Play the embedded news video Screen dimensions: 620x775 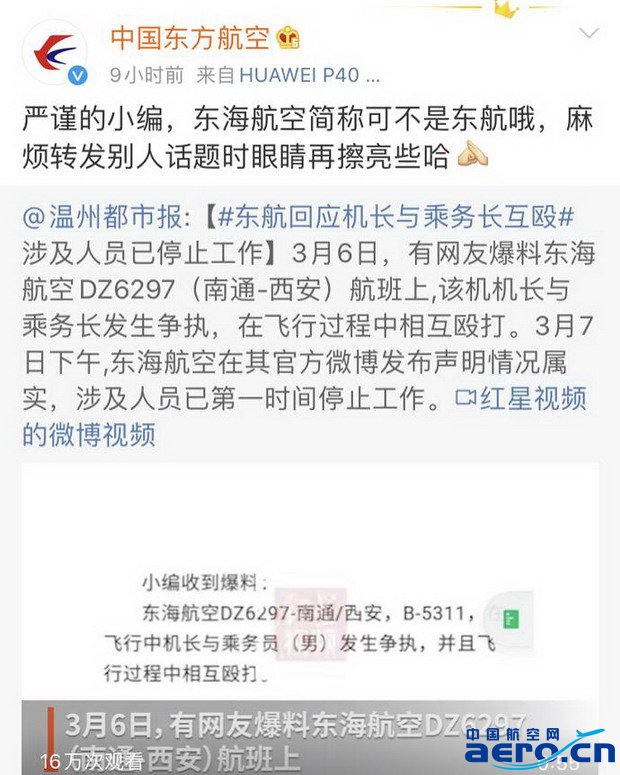click(x=310, y=618)
